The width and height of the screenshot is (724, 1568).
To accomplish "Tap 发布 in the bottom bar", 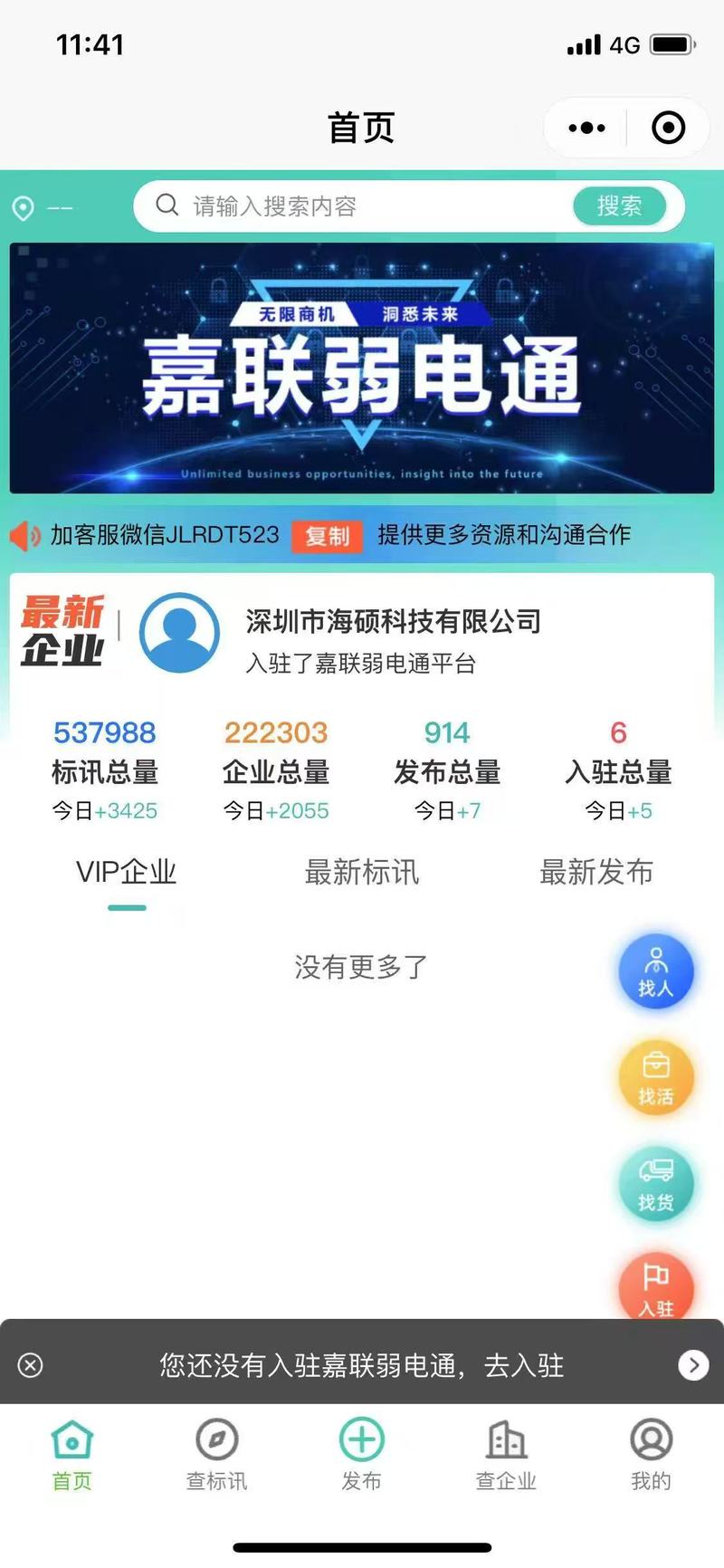I will click(362, 1455).
